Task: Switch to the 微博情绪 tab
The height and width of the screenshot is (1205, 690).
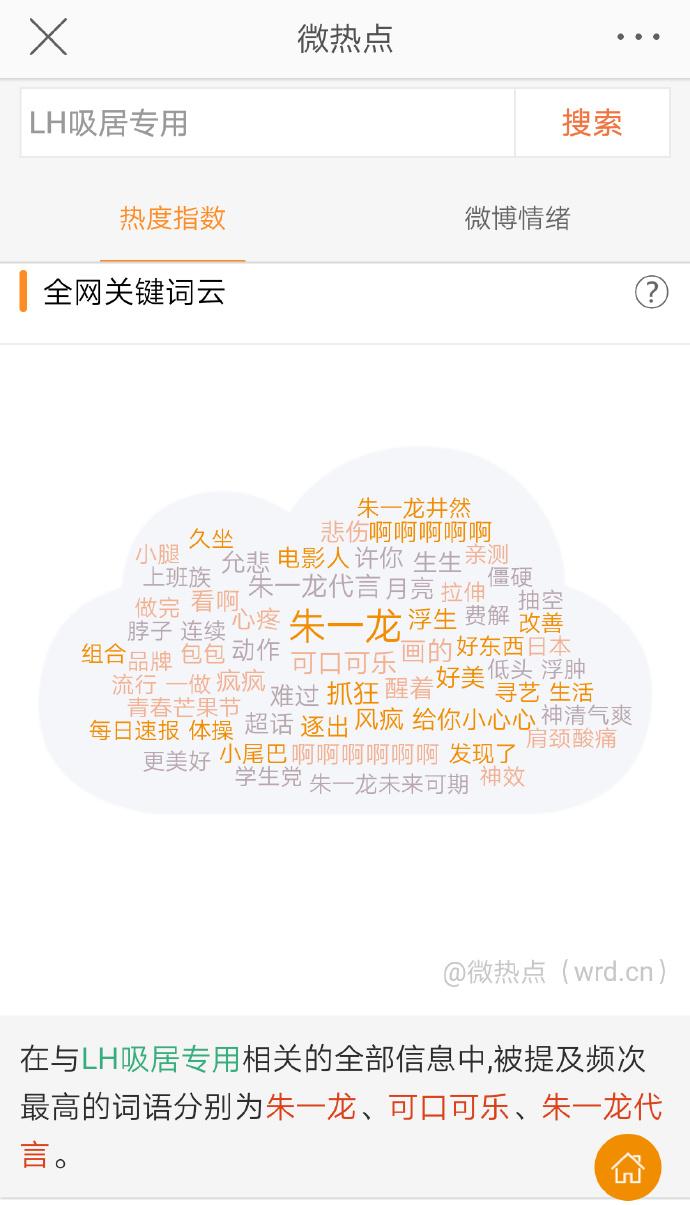Action: pyautogui.click(x=517, y=218)
